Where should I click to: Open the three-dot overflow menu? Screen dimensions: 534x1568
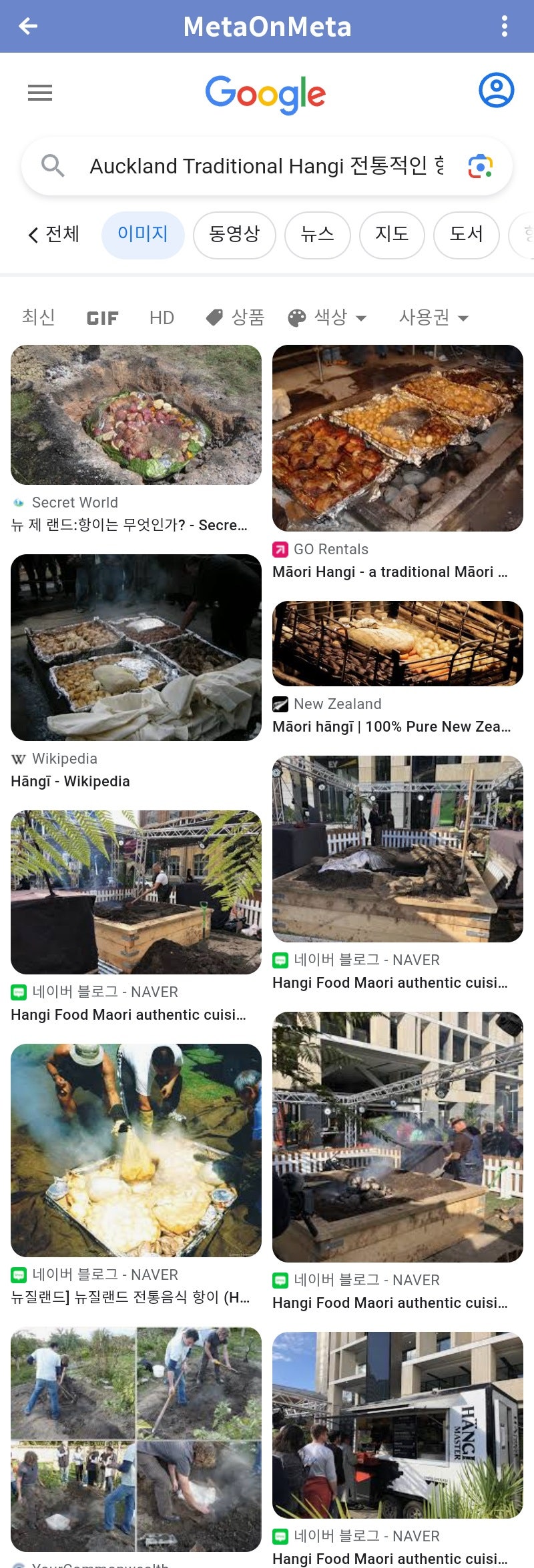pos(505,26)
